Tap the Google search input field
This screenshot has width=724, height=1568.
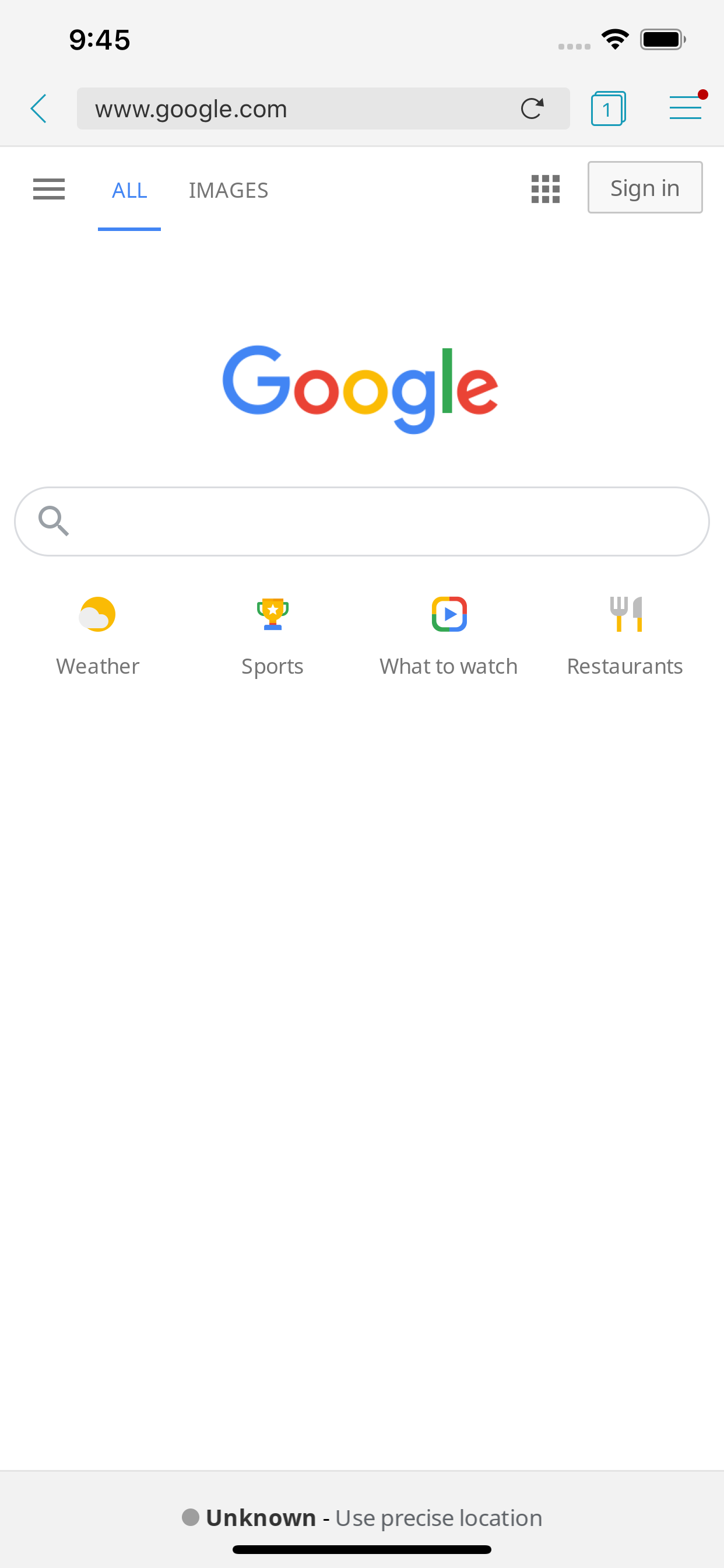pyautogui.click(x=361, y=521)
